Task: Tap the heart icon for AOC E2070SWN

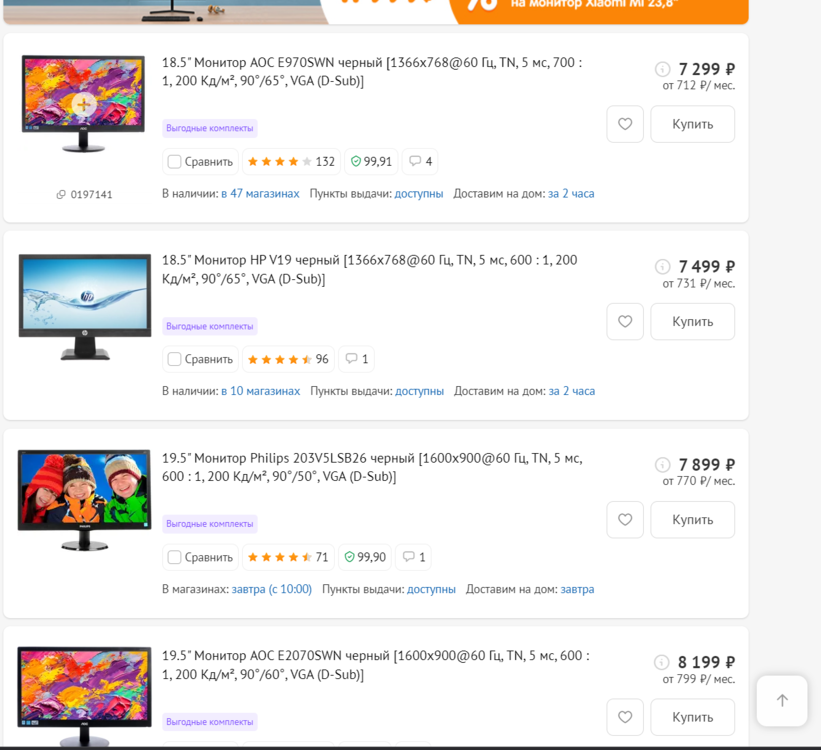Action: 625,717
